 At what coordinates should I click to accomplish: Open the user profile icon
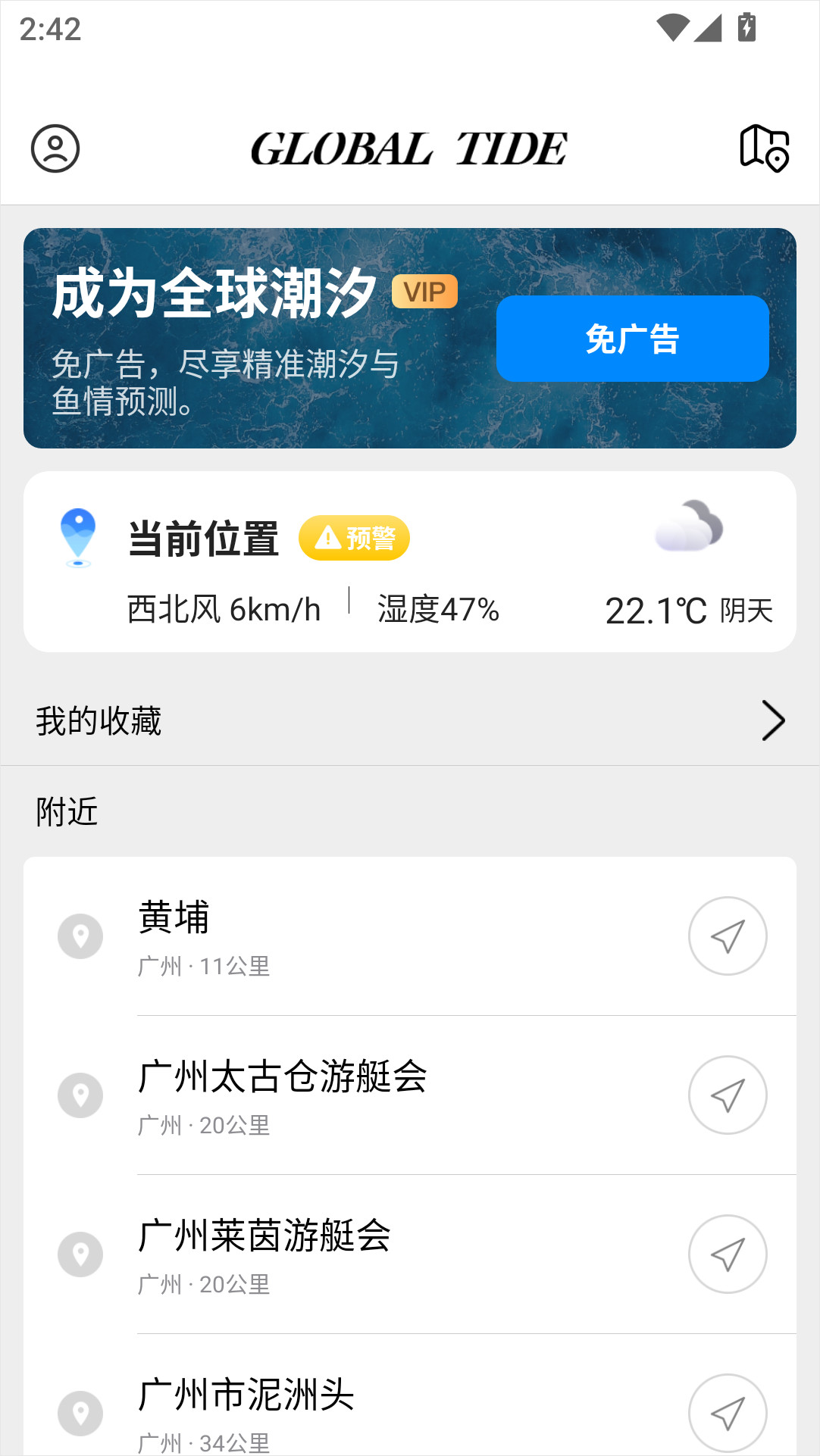[55, 148]
